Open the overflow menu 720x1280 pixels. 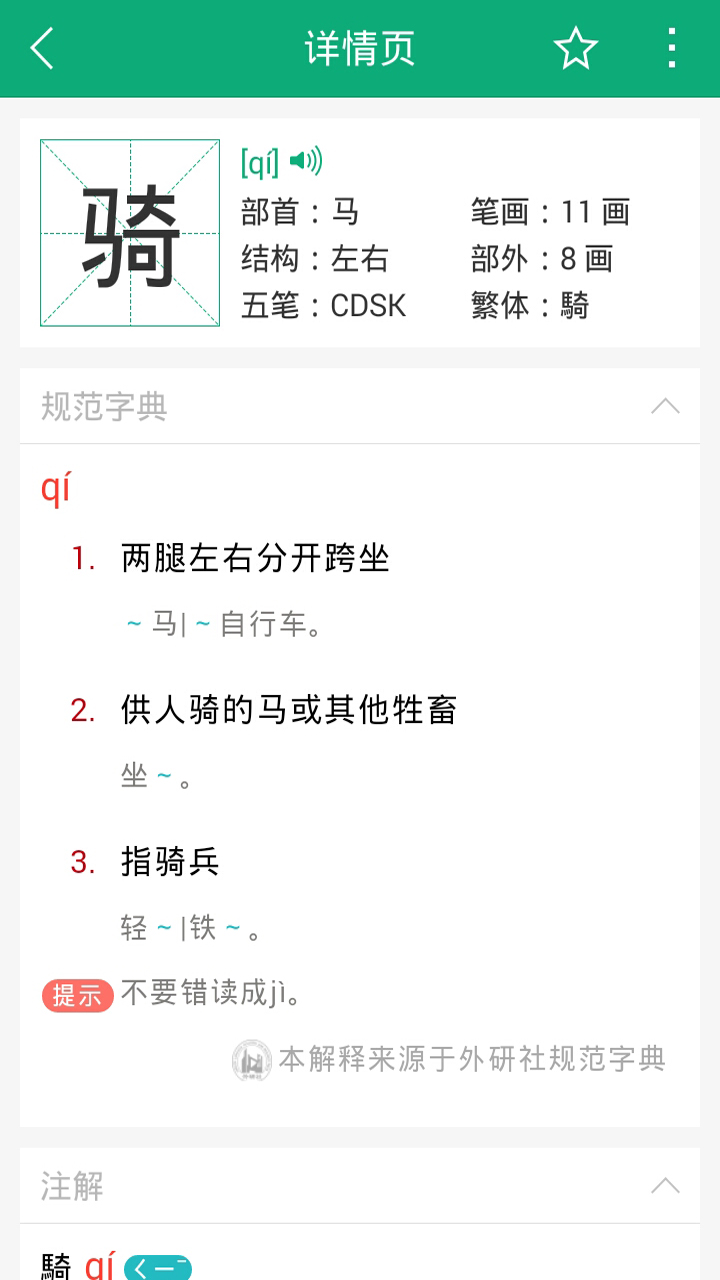coord(671,48)
